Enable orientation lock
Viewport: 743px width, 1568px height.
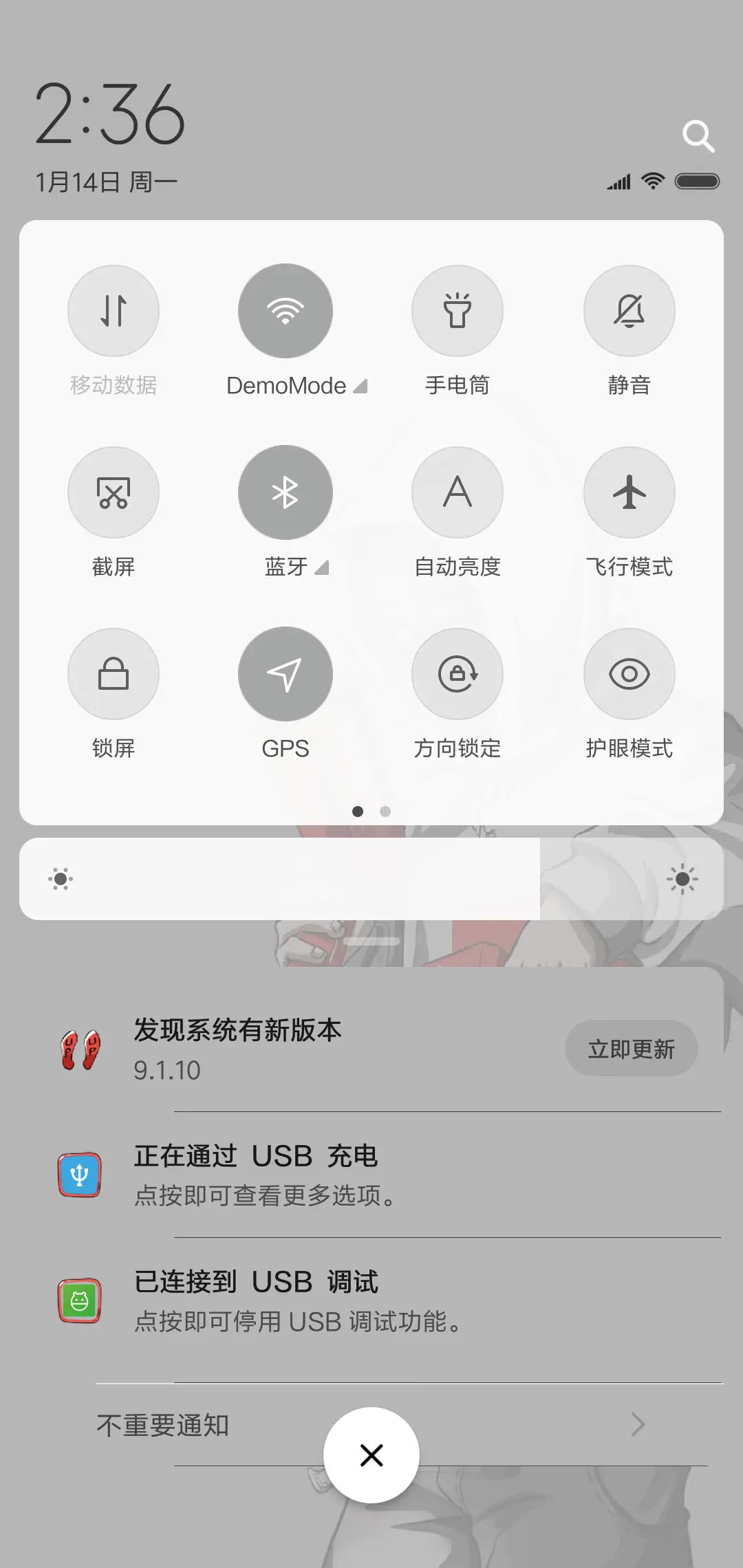click(457, 674)
